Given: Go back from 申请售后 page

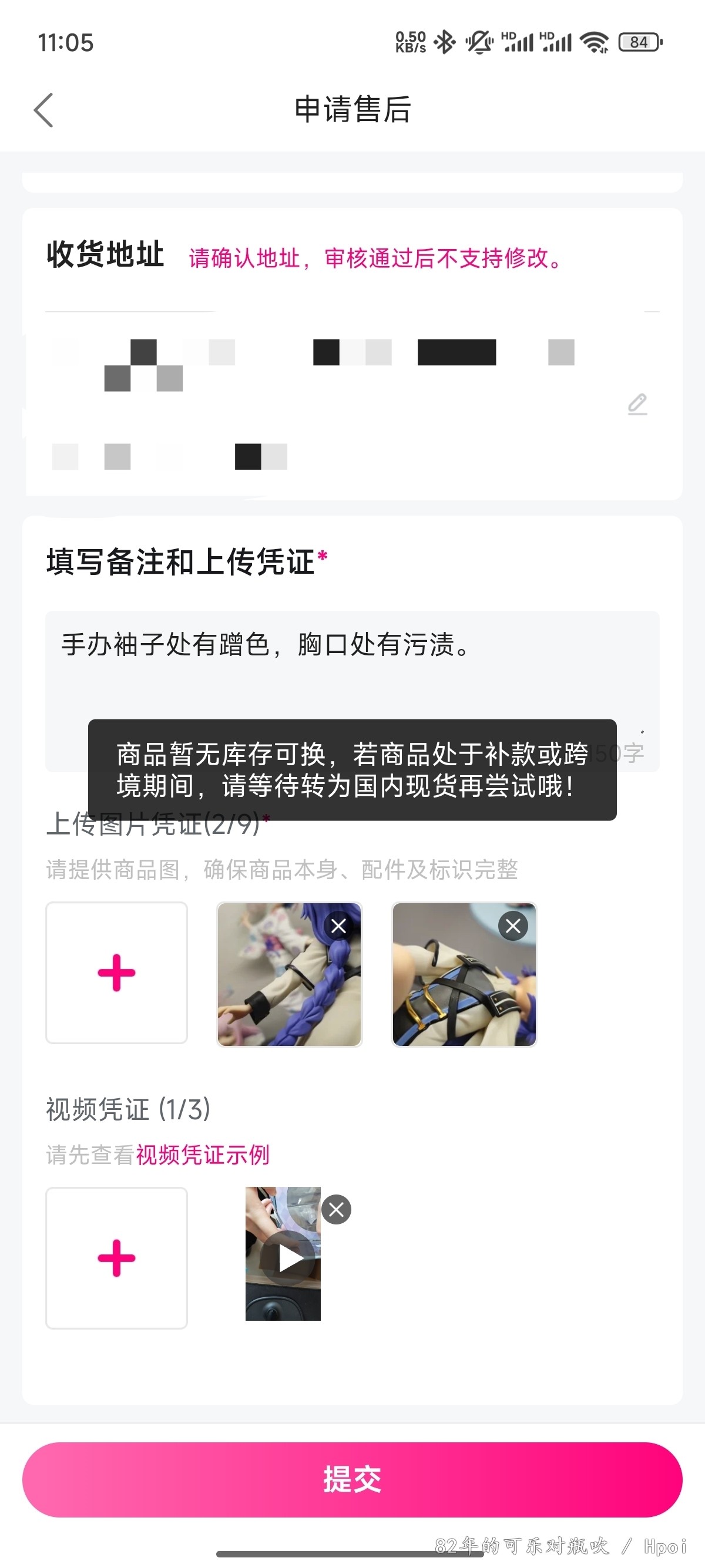Looking at the screenshot, I should [x=44, y=110].
